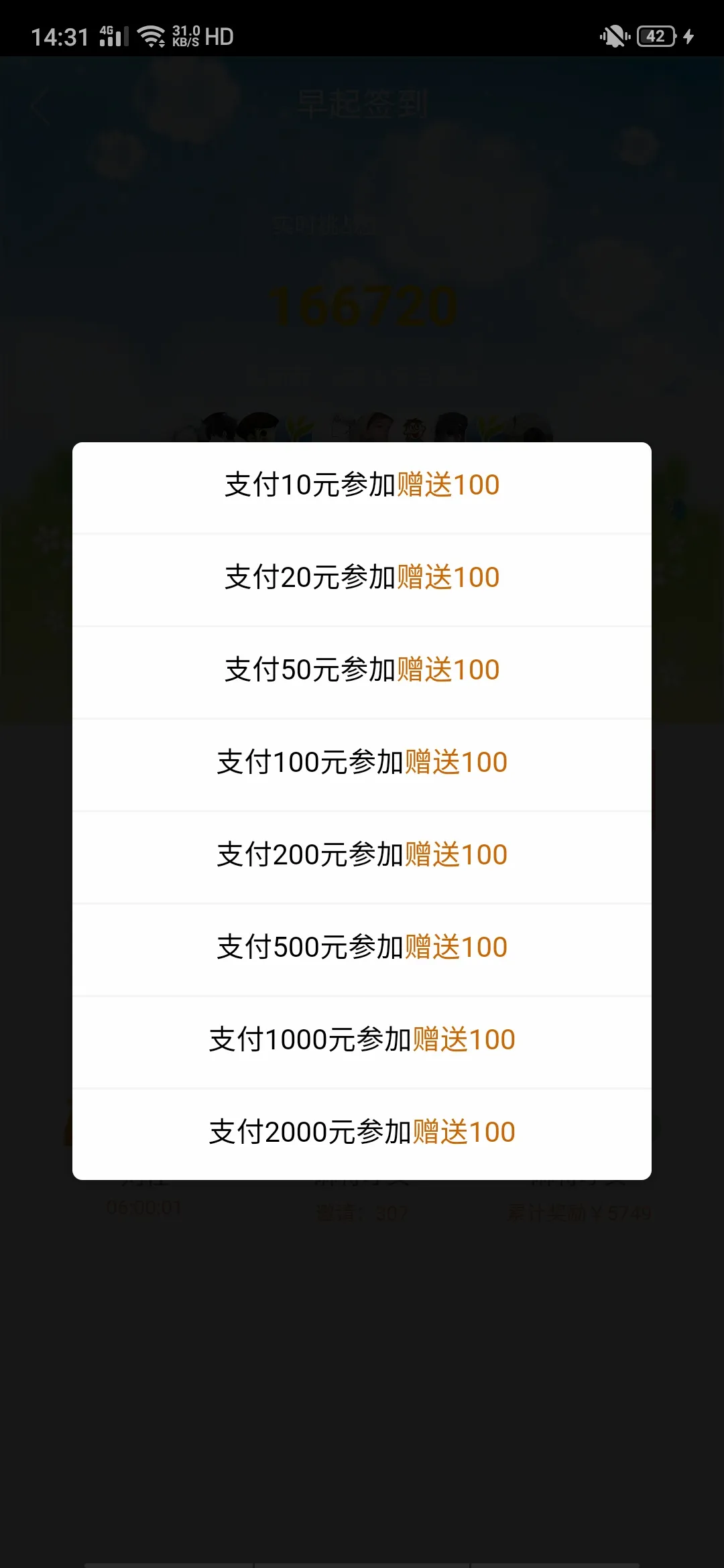Choose the 支付100元 participation tier
Viewport: 724px width, 1568px height.
coord(362,762)
